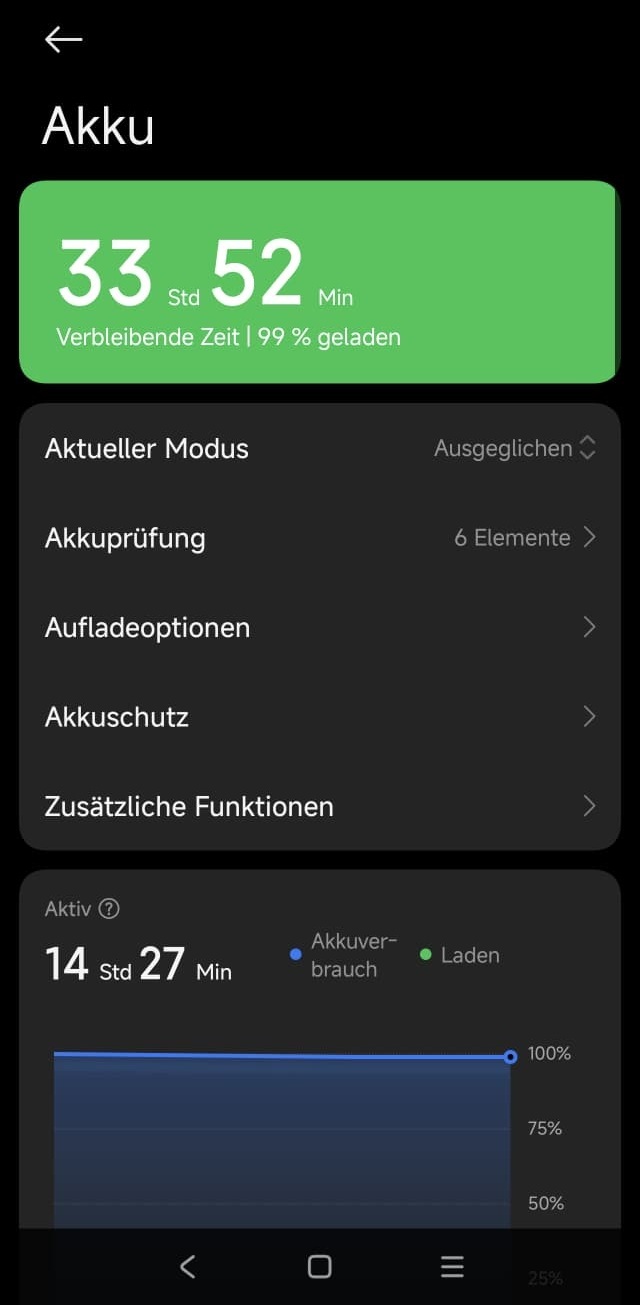Open Zusätzliche Funktionen

point(320,806)
